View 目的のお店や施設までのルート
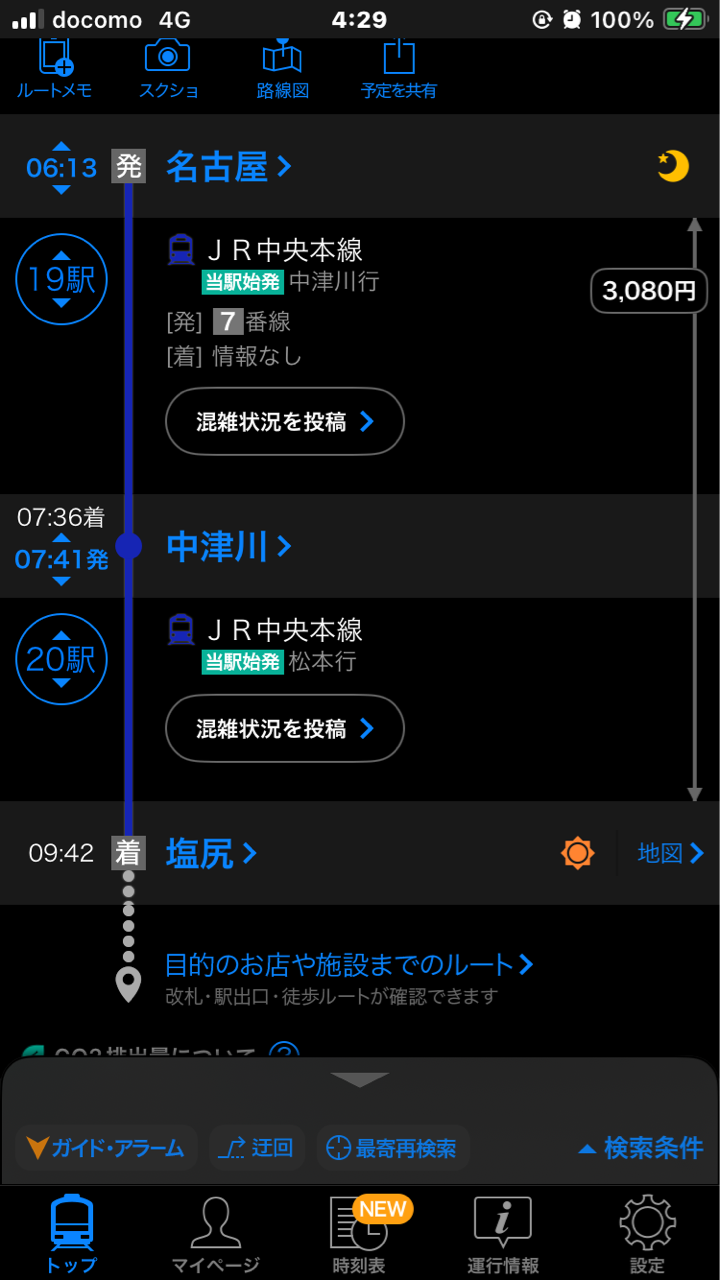The width and height of the screenshot is (720, 1280). coord(349,965)
